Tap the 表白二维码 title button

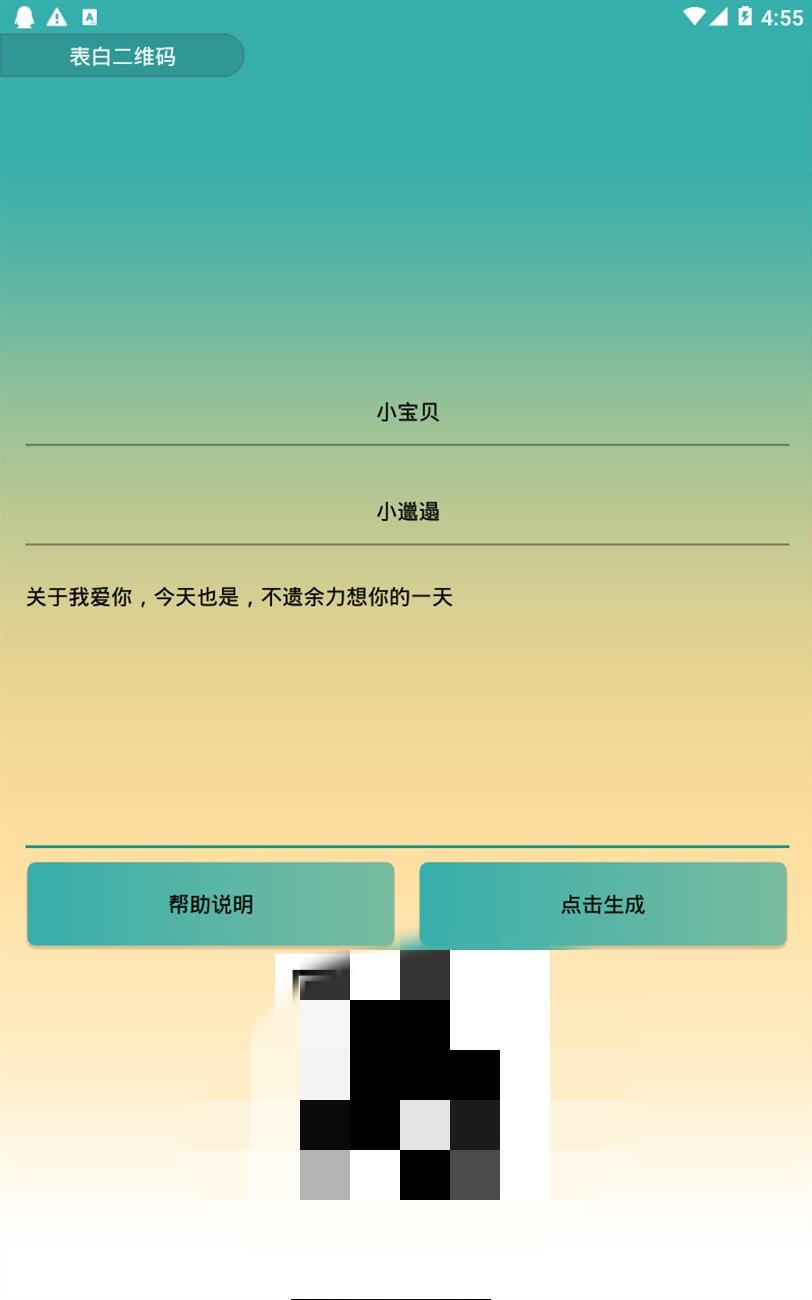click(x=122, y=56)
